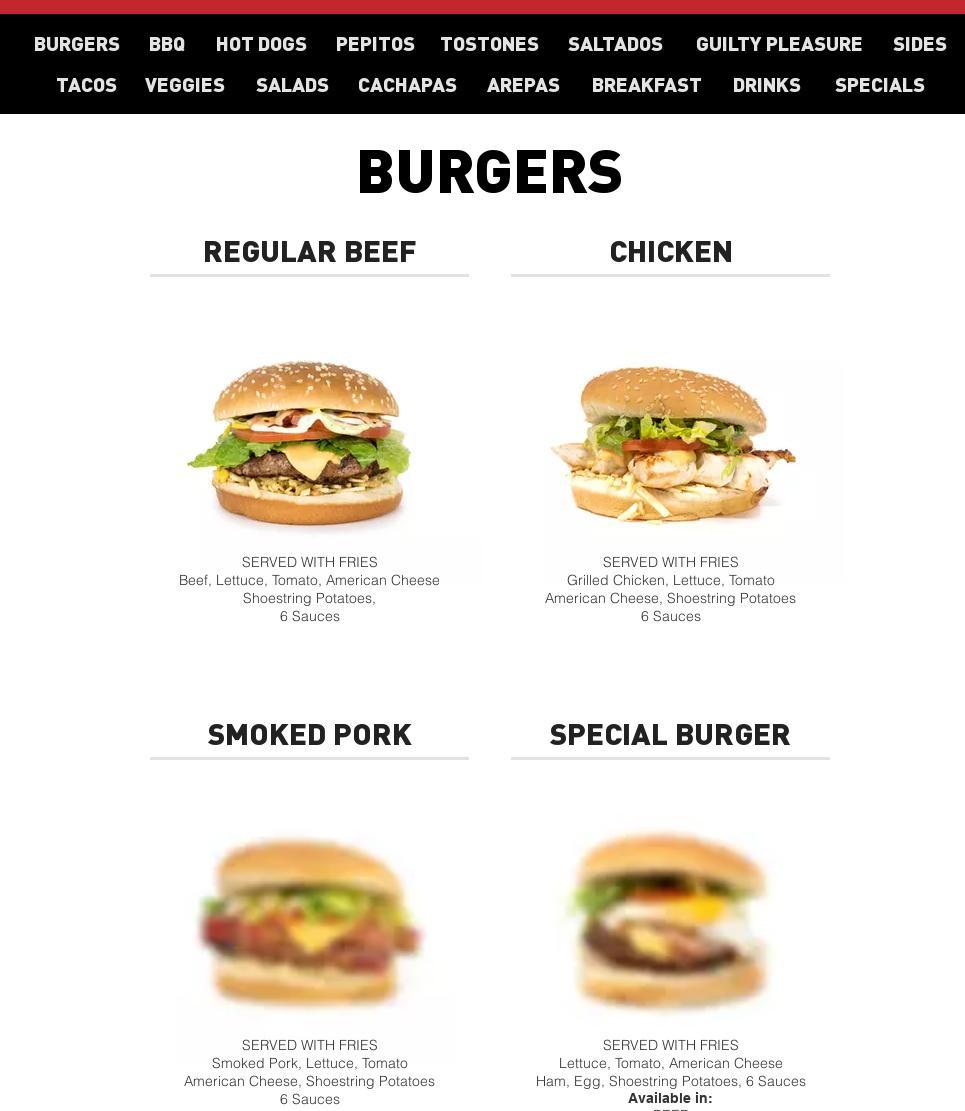Select the Cachapas category
This screenshot has width=965, height=1111.
click(x=407, y=85)
